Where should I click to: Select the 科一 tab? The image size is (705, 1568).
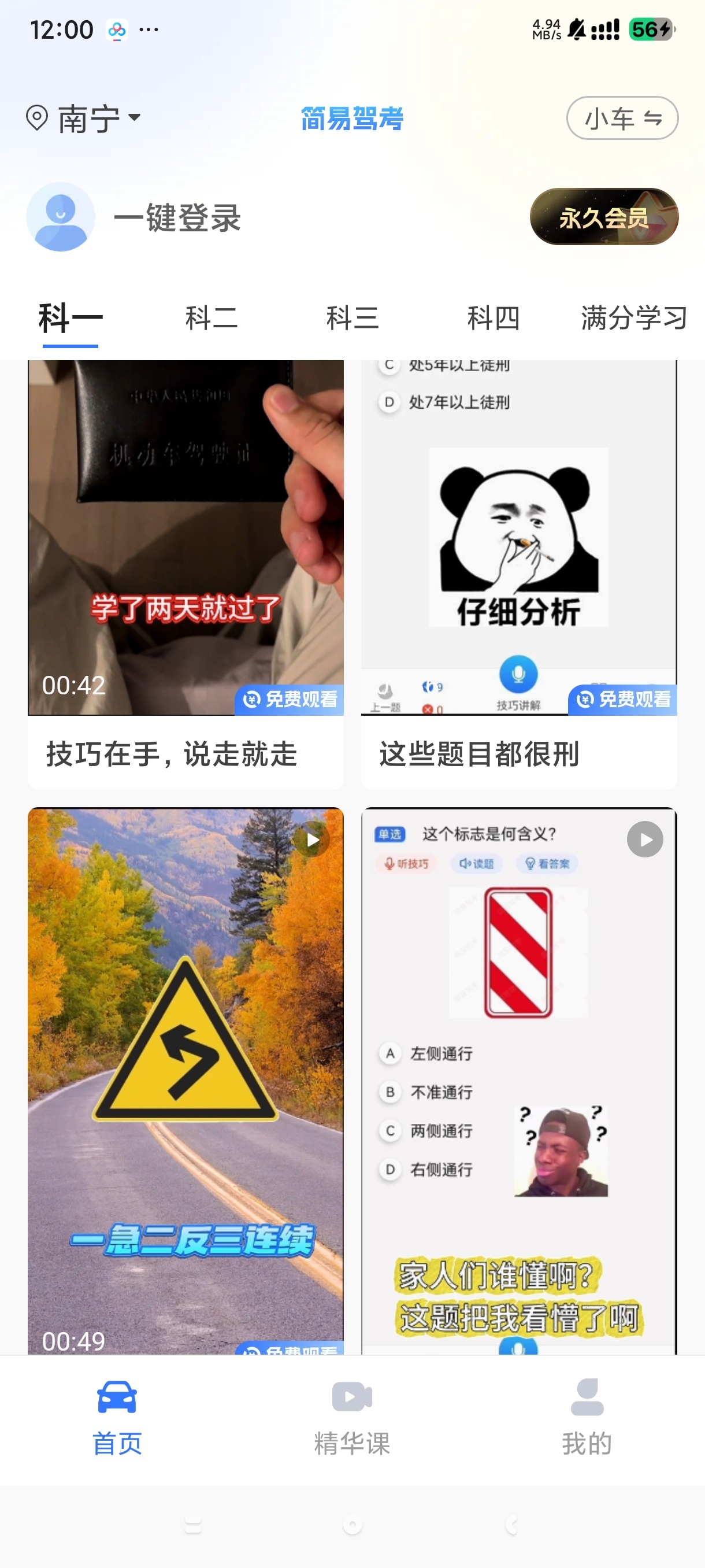[70, 319]
